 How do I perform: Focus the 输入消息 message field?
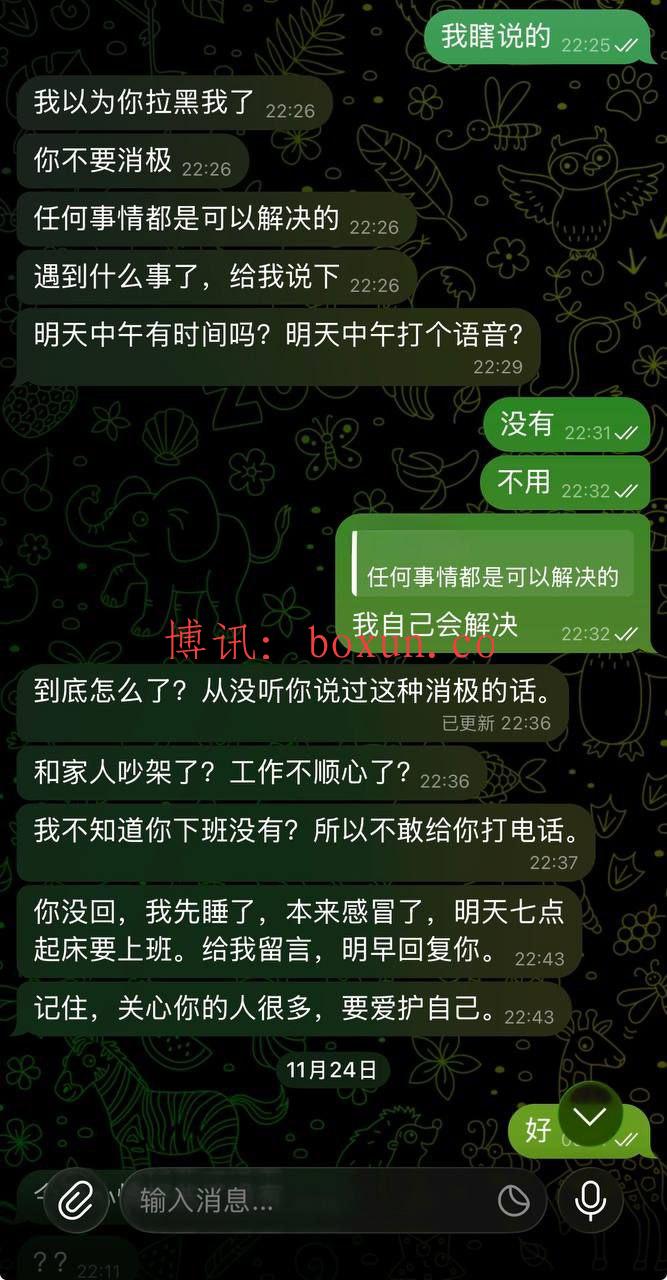point(310,1200)
